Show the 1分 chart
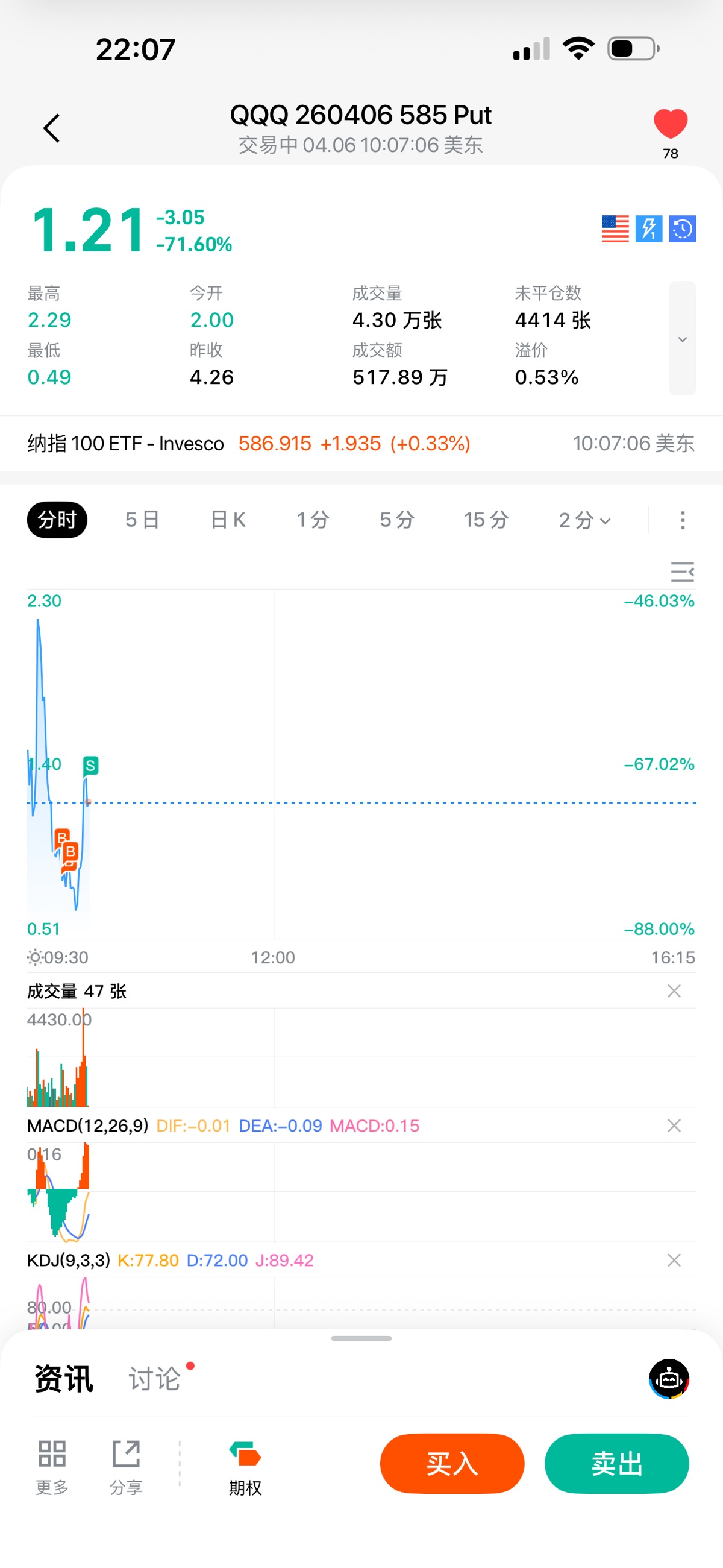 pos(313,520)
